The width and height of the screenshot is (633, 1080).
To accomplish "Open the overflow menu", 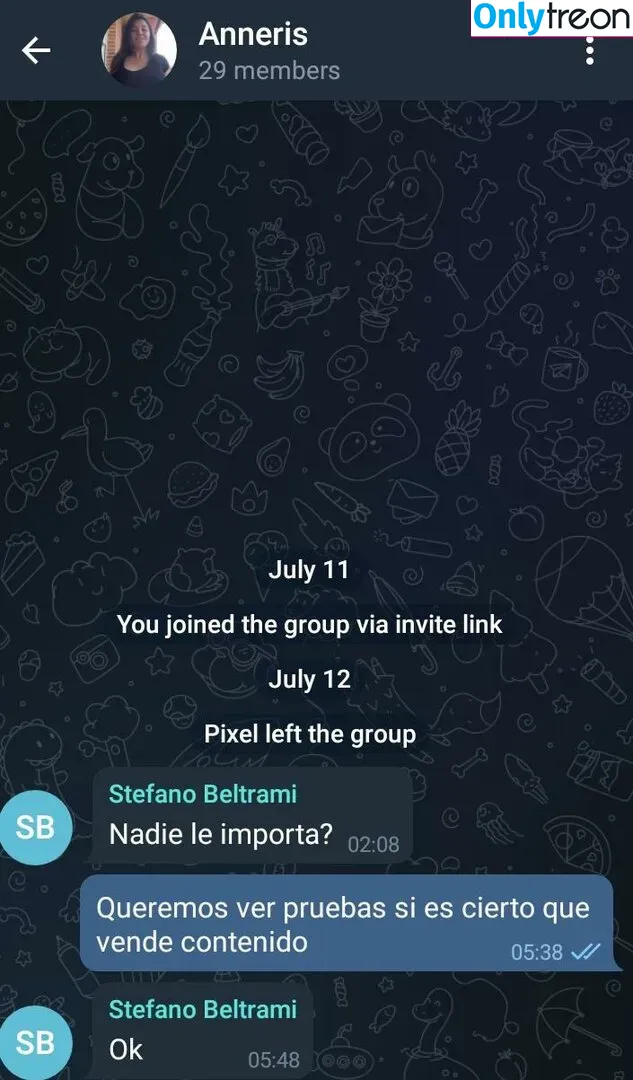I will click(590, 51).
